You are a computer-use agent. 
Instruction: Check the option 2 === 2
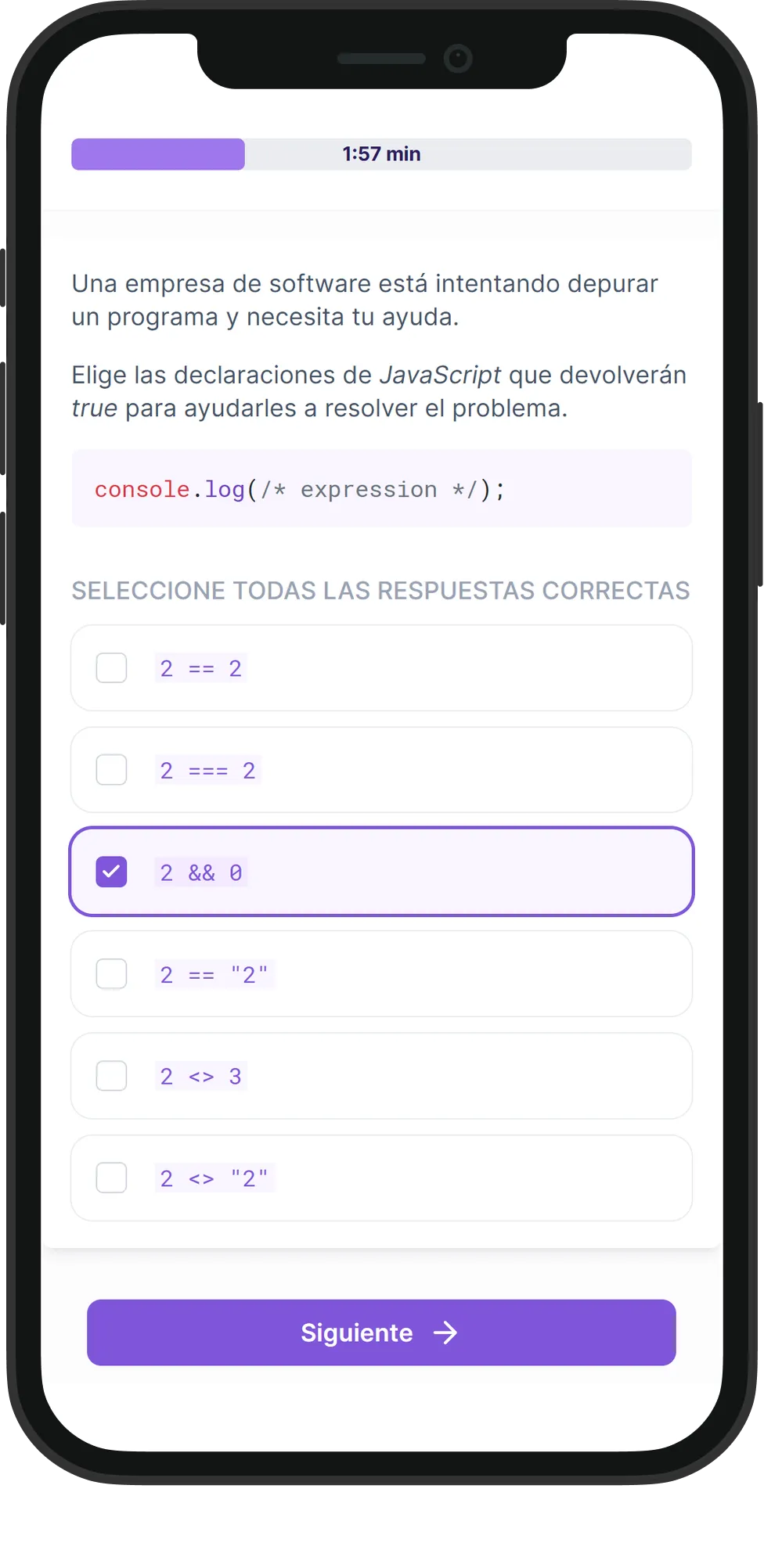pyautogui.click(x=111, y=770)
